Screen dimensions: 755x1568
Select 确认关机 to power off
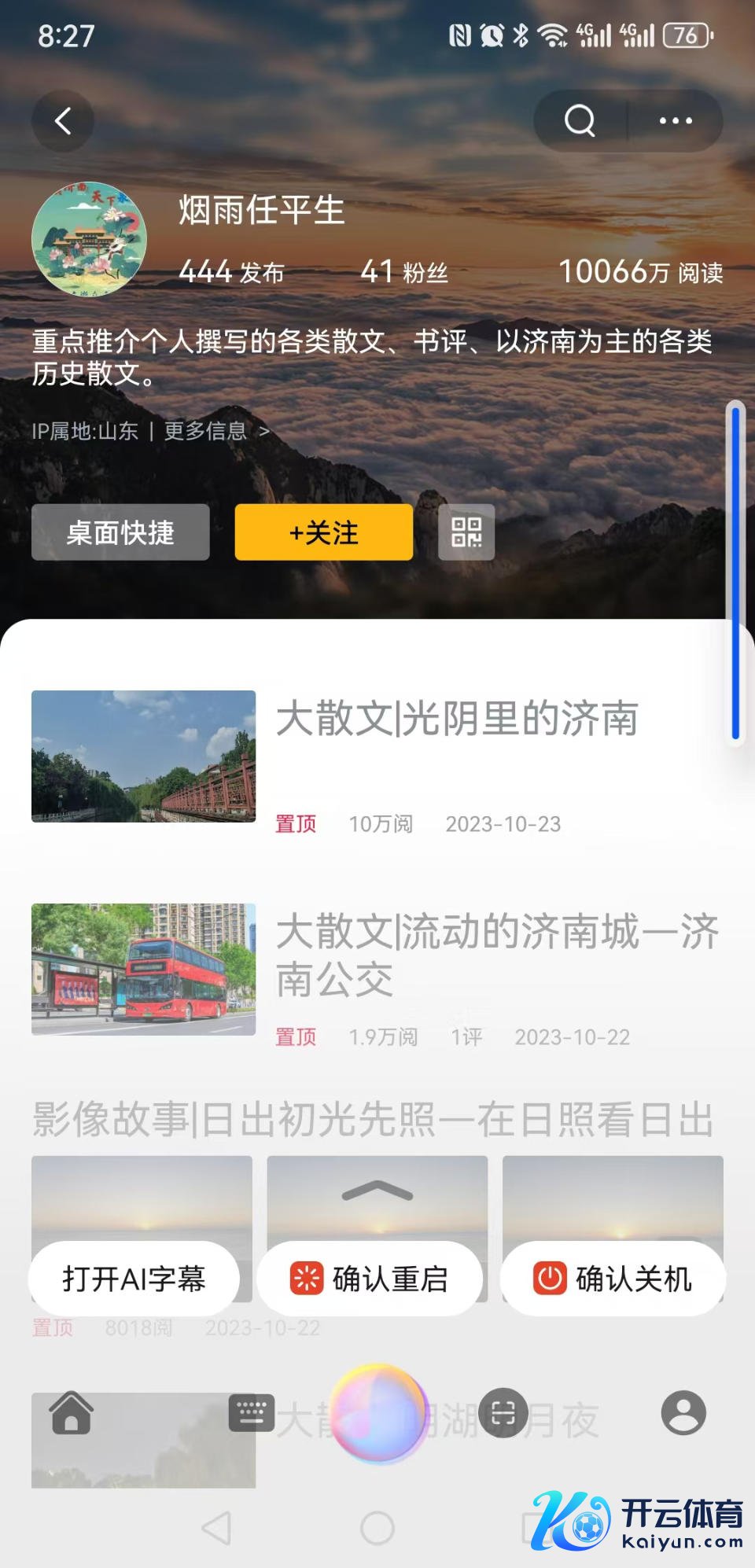point(613,1279)
